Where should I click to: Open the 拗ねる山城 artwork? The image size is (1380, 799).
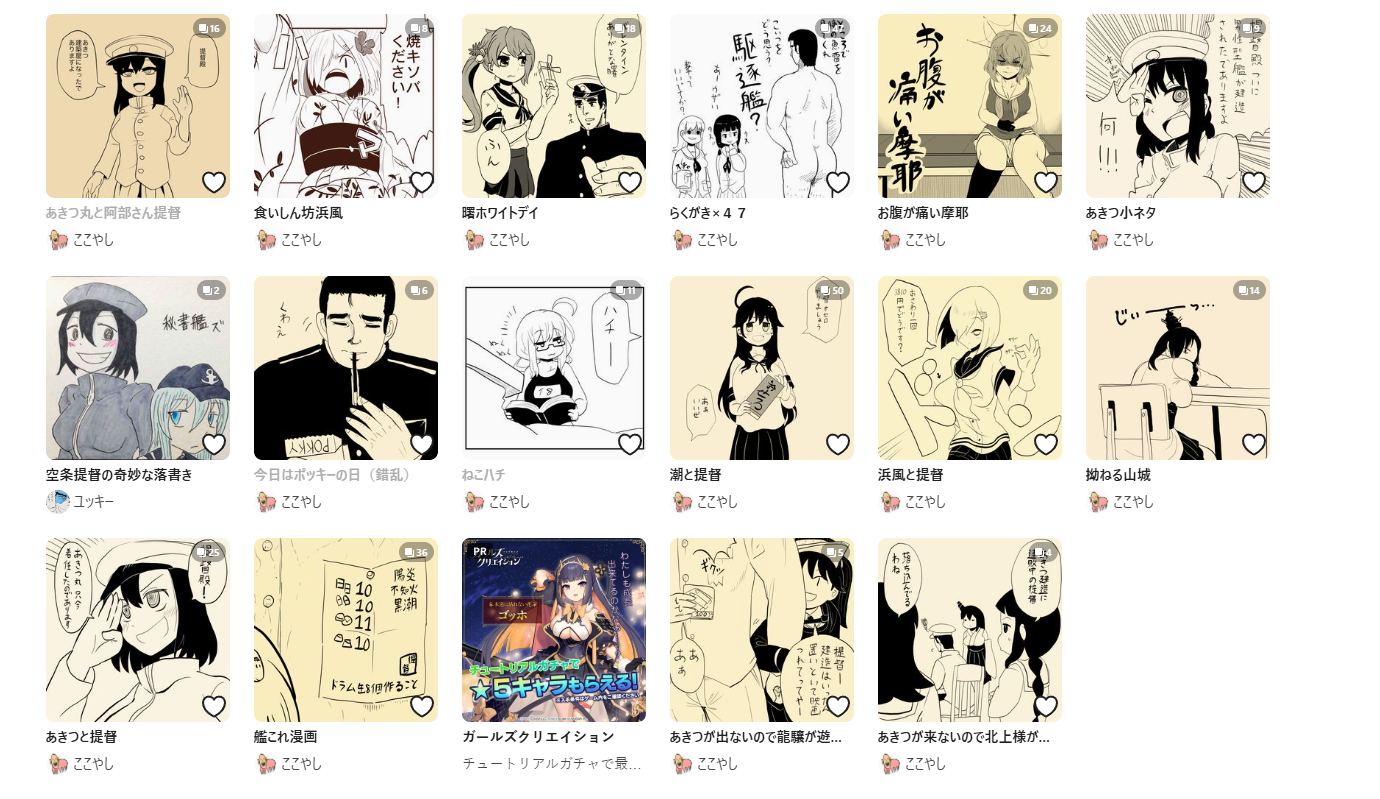coord(1178,368)
